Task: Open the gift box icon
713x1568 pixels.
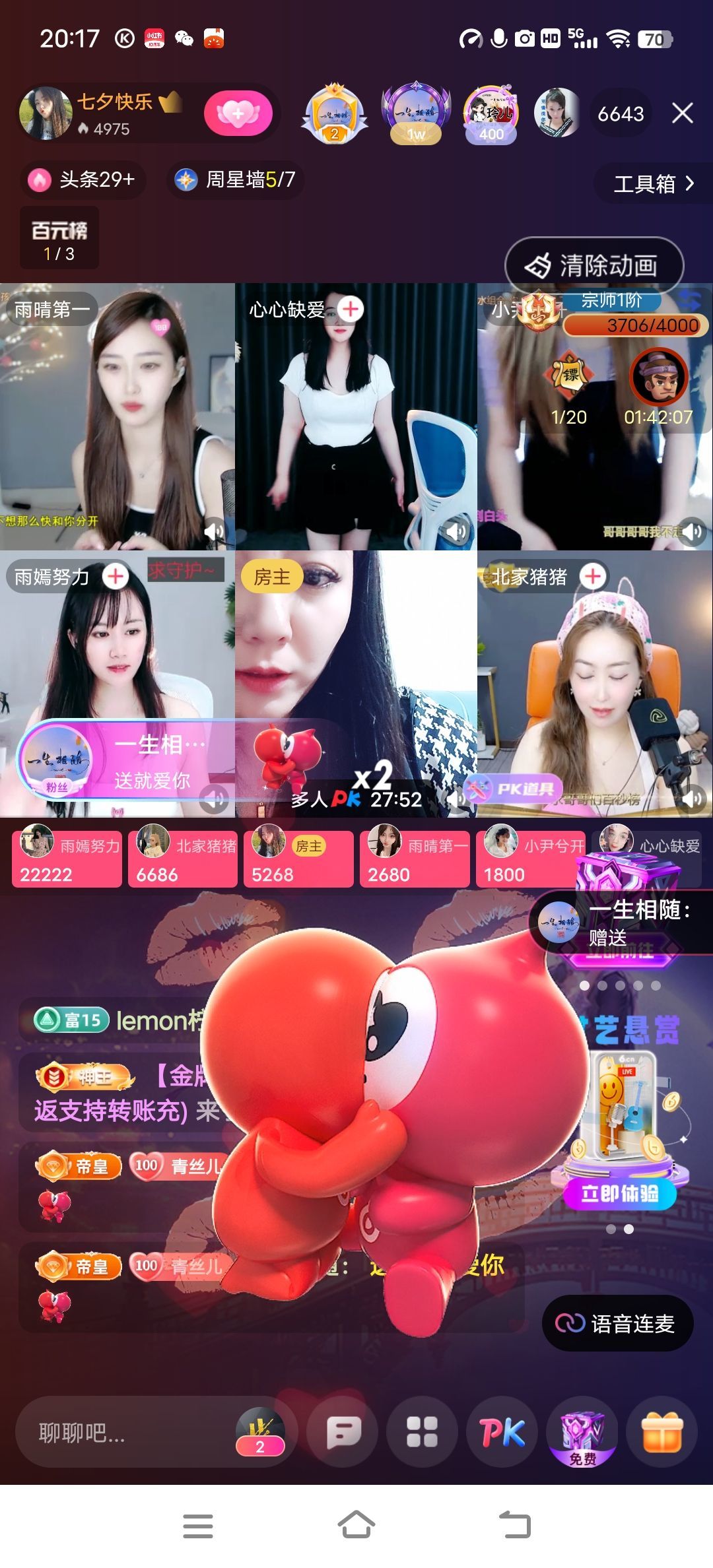Action: (x=662, y=1432)
